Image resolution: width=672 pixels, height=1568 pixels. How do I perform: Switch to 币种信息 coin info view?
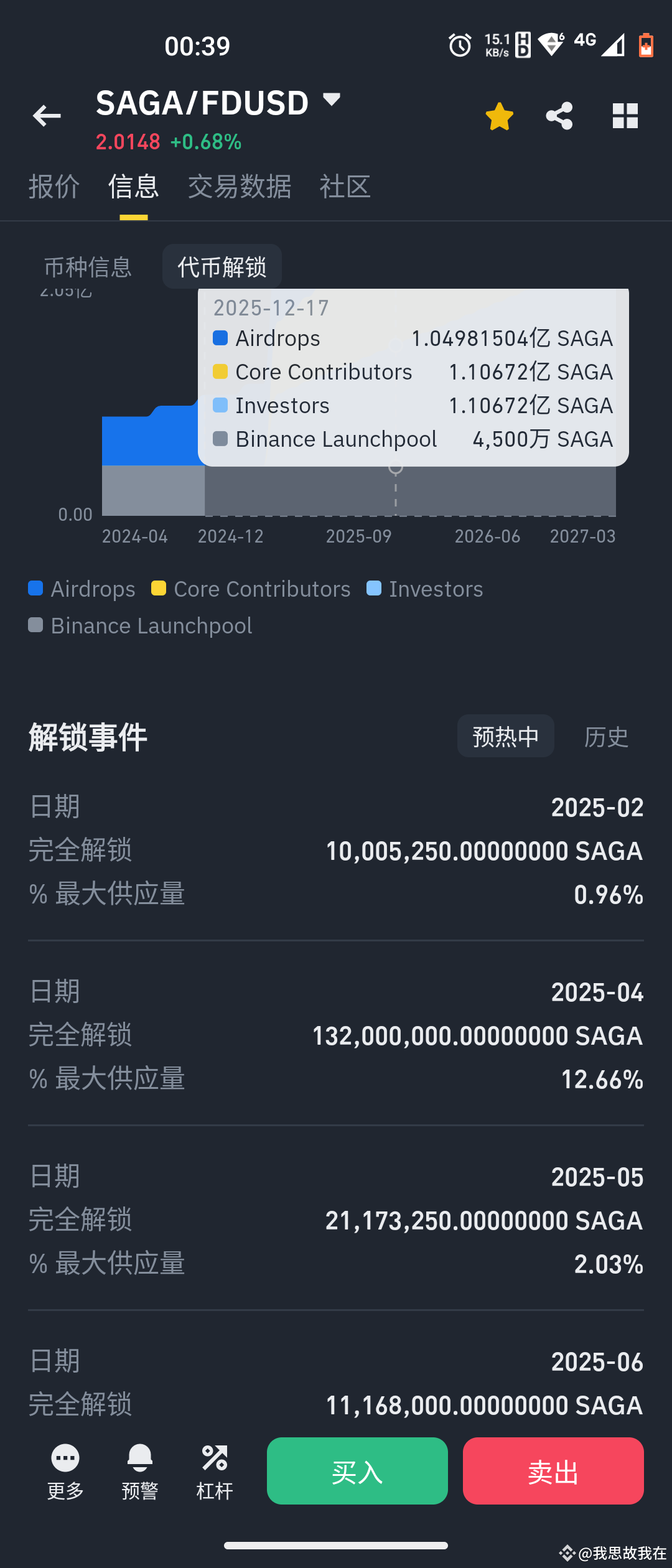coord(86,266)
